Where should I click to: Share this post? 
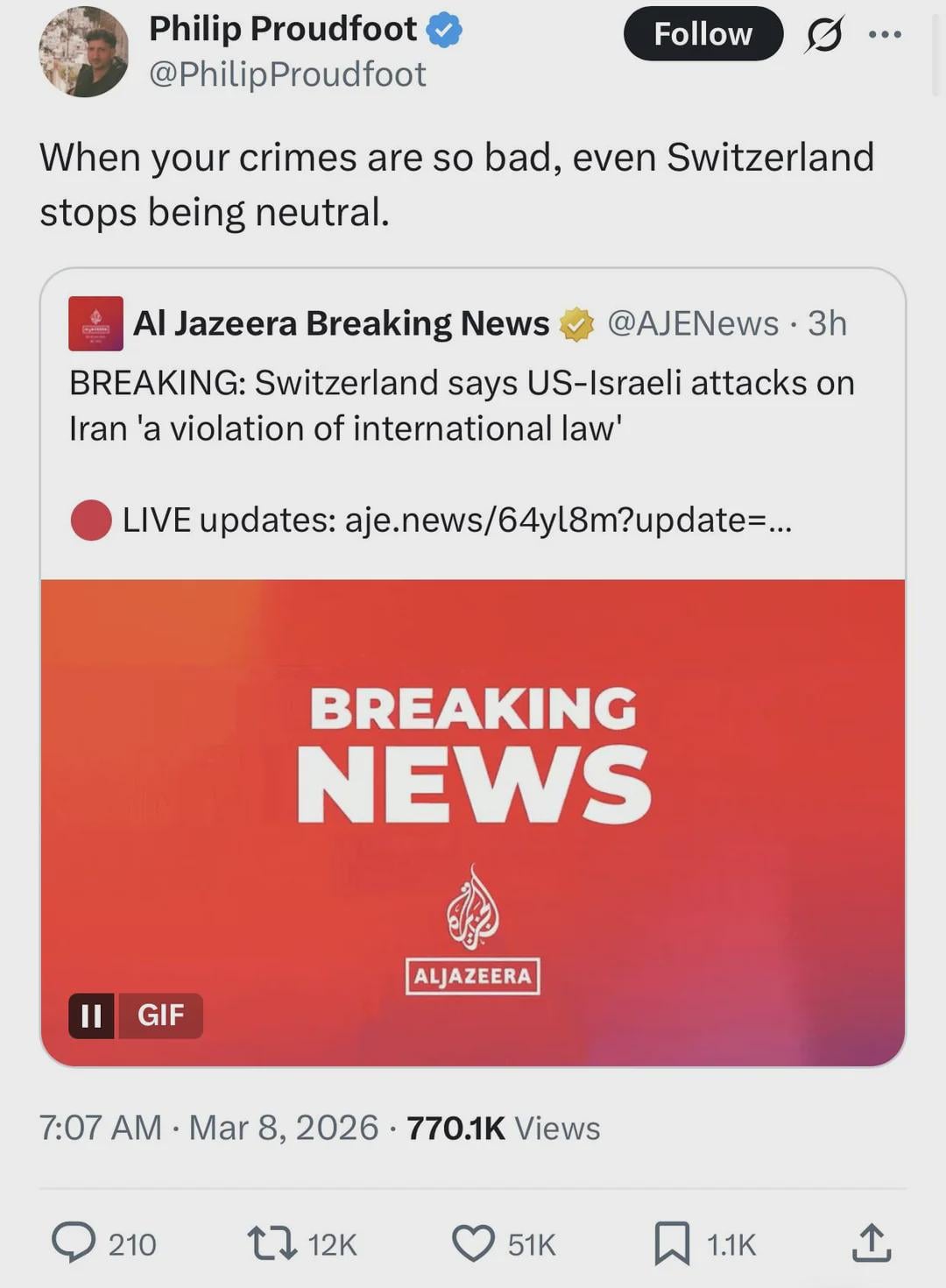click(x=872, y=1243)
